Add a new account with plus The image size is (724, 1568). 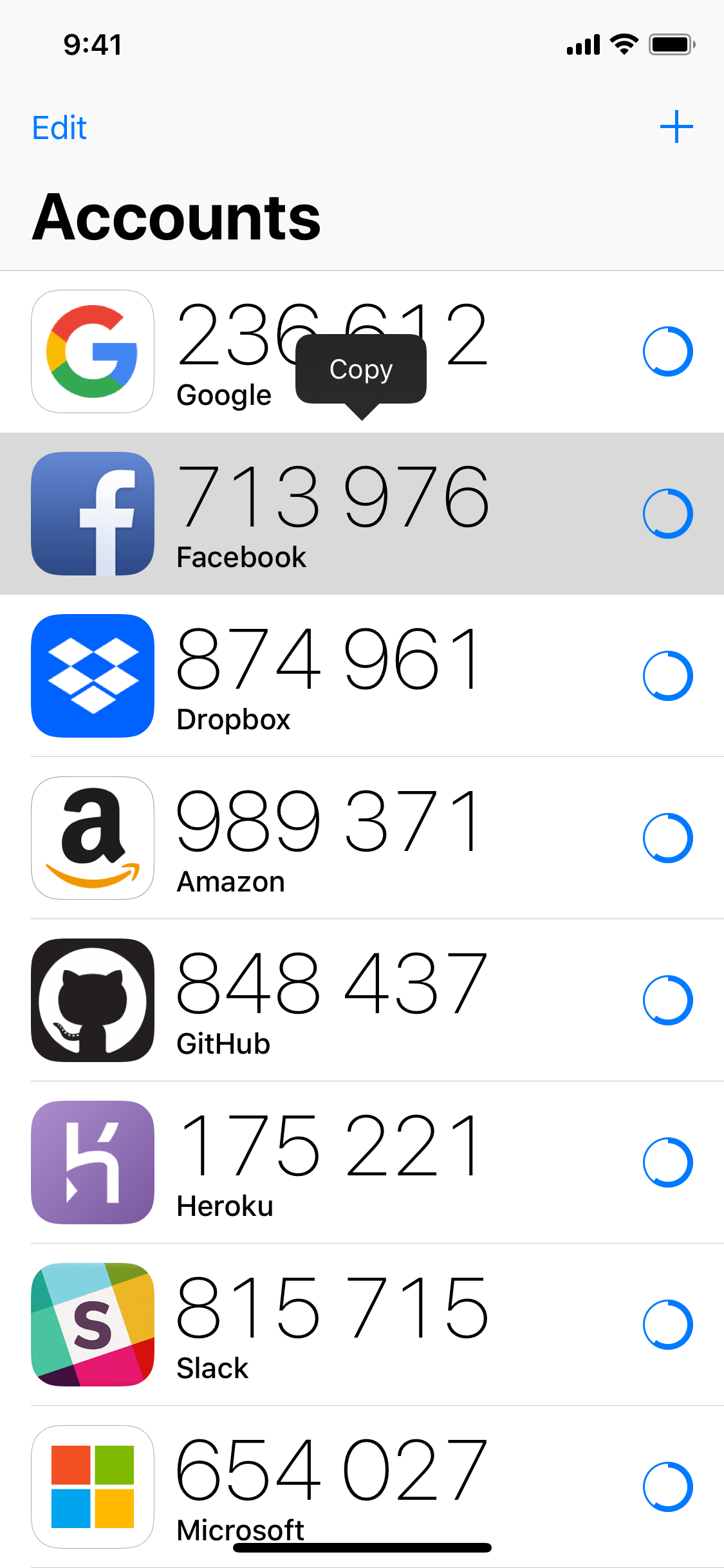[676, 127]
